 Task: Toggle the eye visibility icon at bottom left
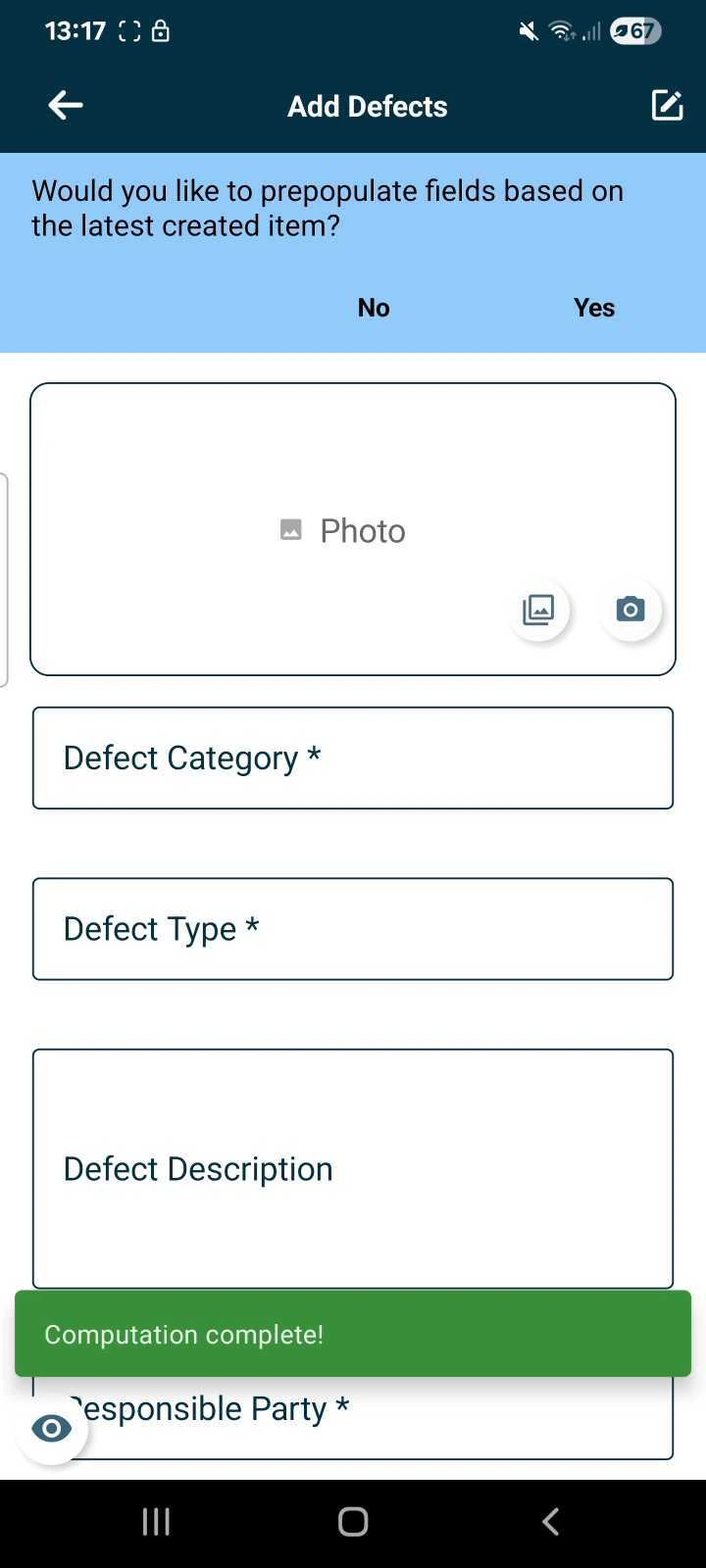pyautogui.click(x=51, y=1429)
